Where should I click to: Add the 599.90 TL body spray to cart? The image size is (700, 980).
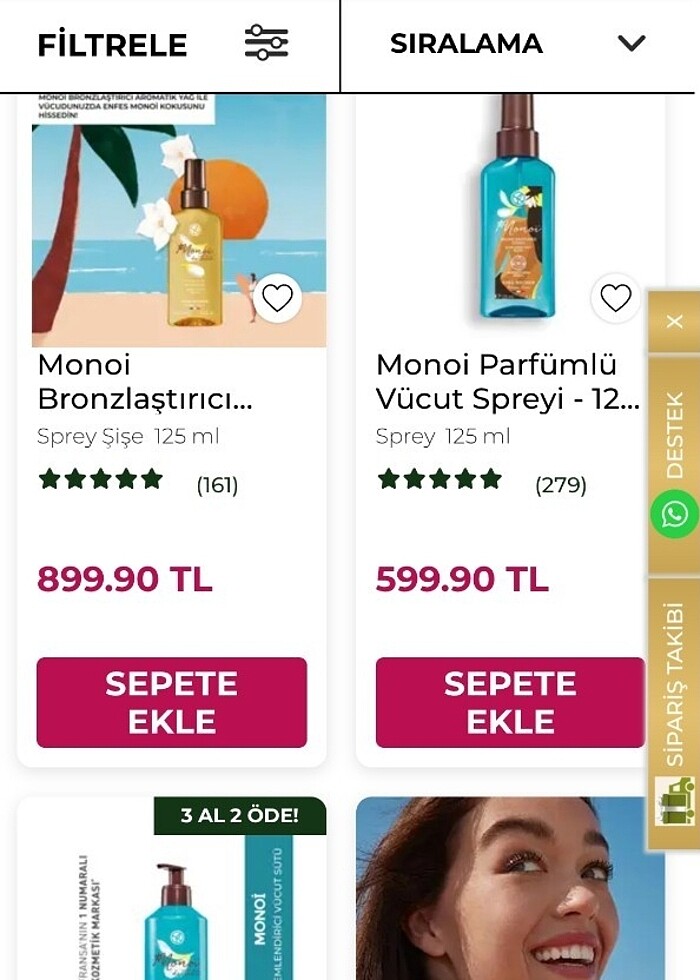pos(510,702)
